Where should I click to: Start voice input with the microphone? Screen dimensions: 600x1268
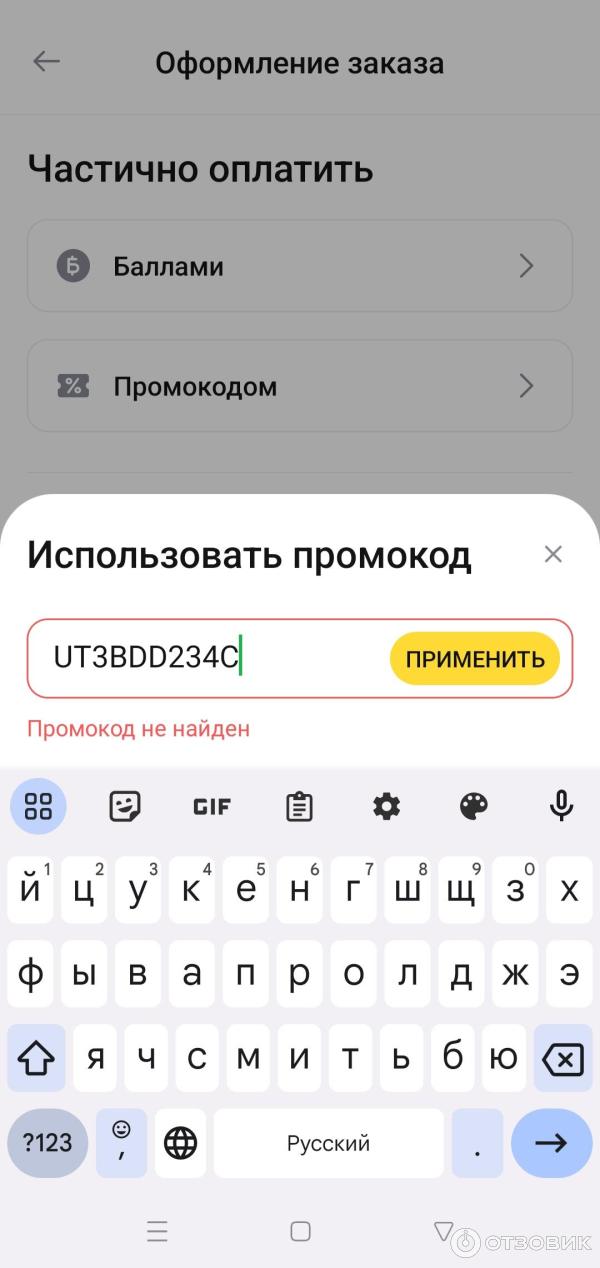561,806
